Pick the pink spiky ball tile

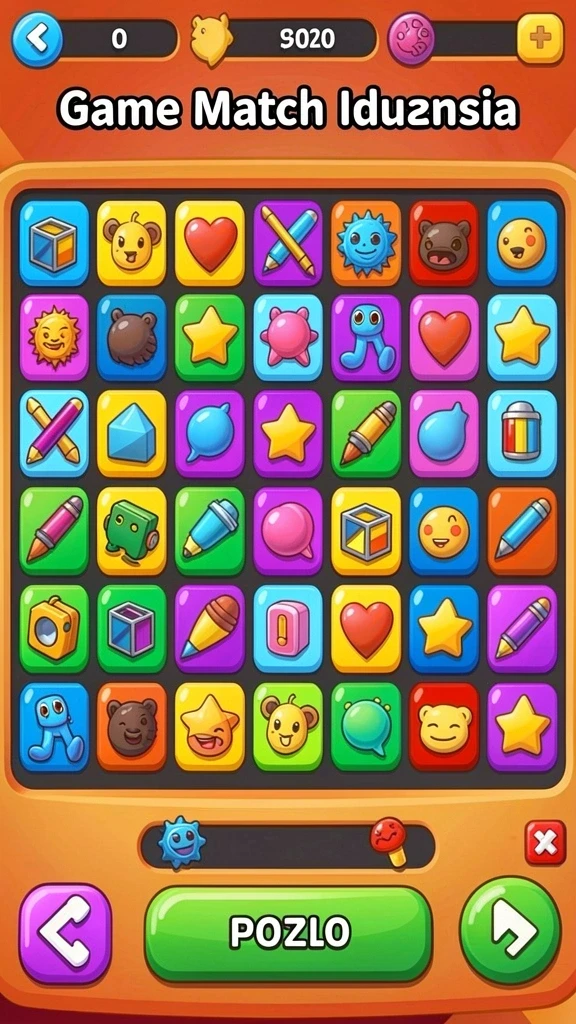tap(288, 337)
